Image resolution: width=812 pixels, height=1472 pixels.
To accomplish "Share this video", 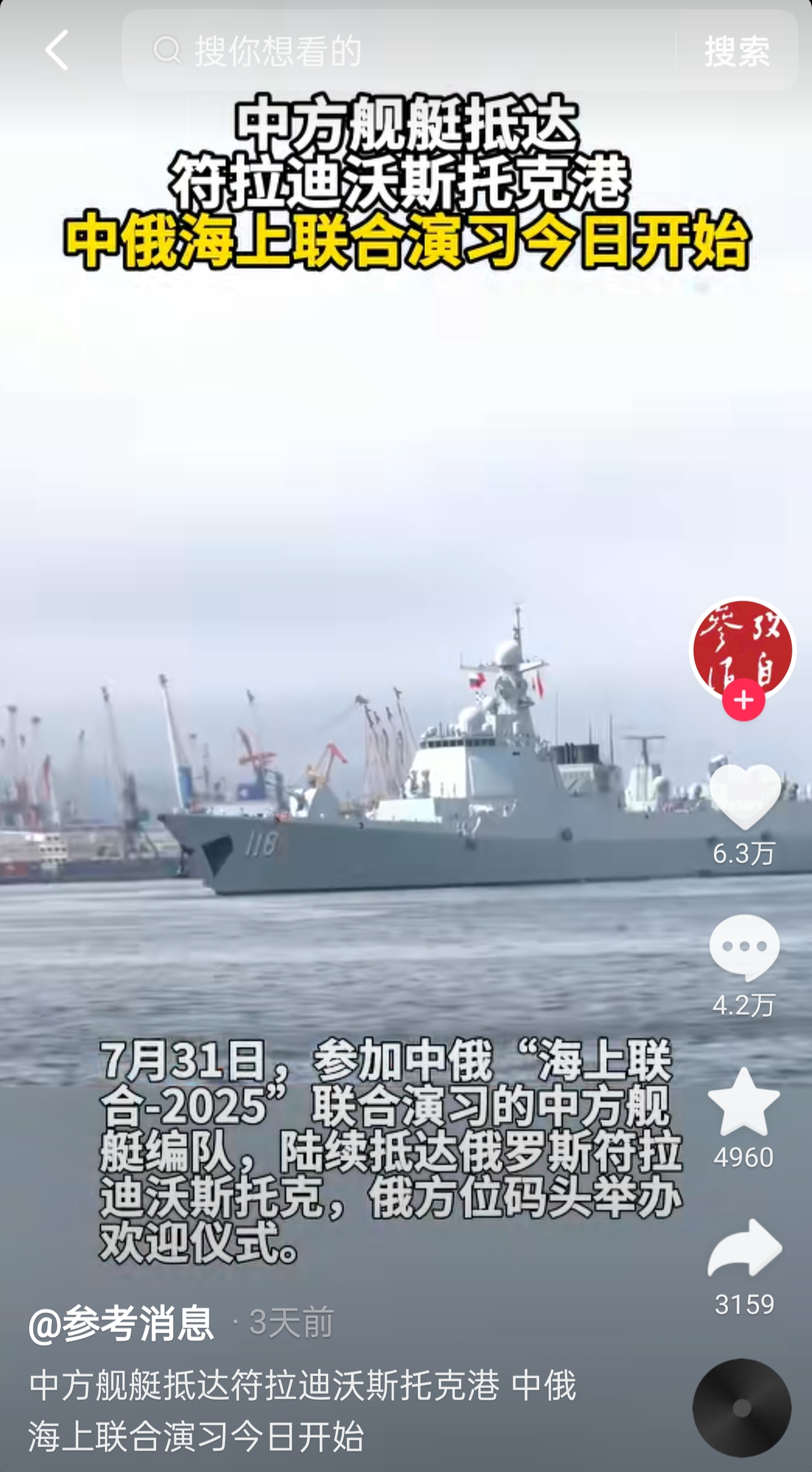I will pyautogui.click(x=744, y=1249).
